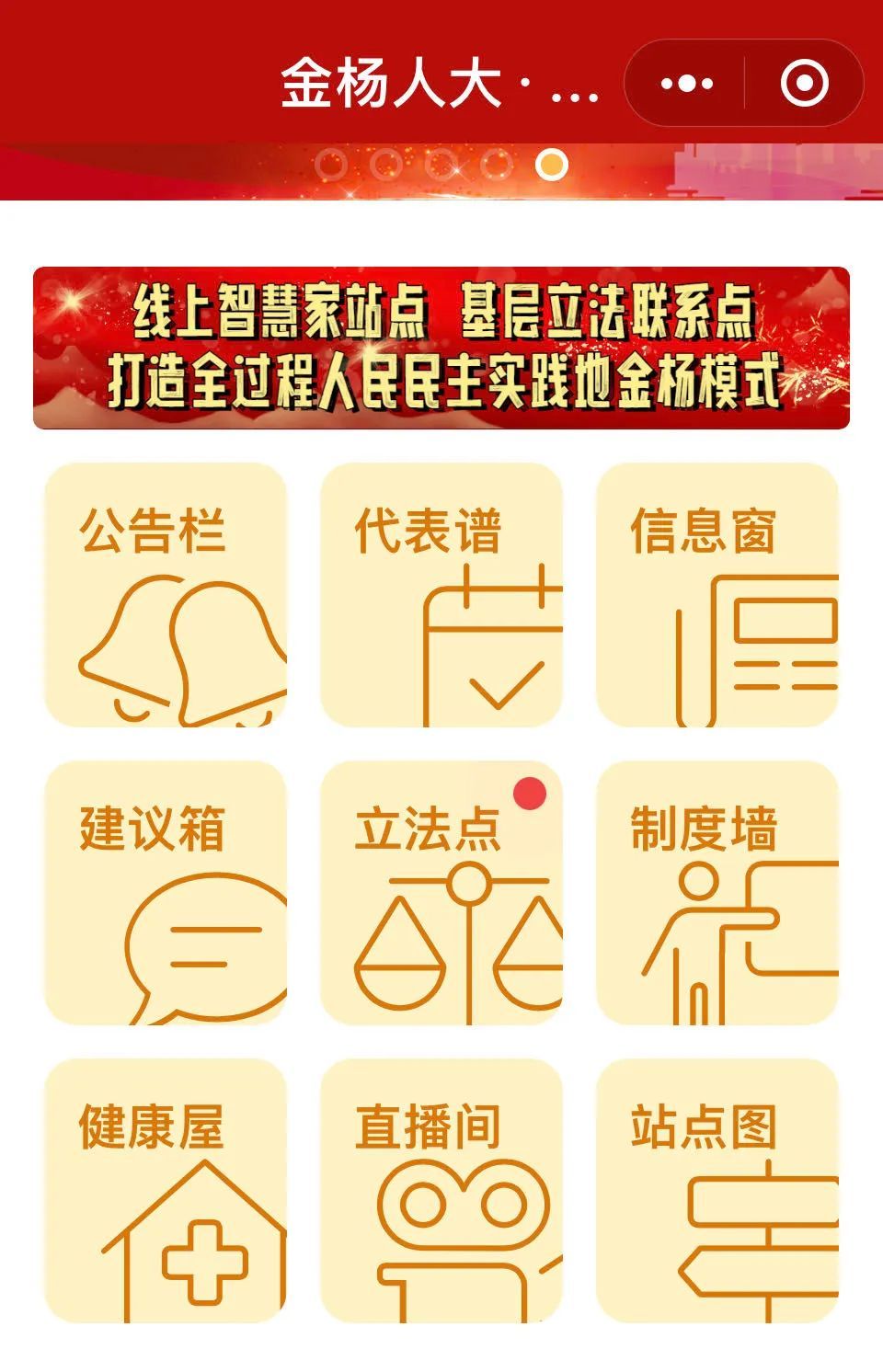Viewport: 883px width, 1372px height.
Task: Open the 健康屋 tile
Action: (x=166, y=1191)
